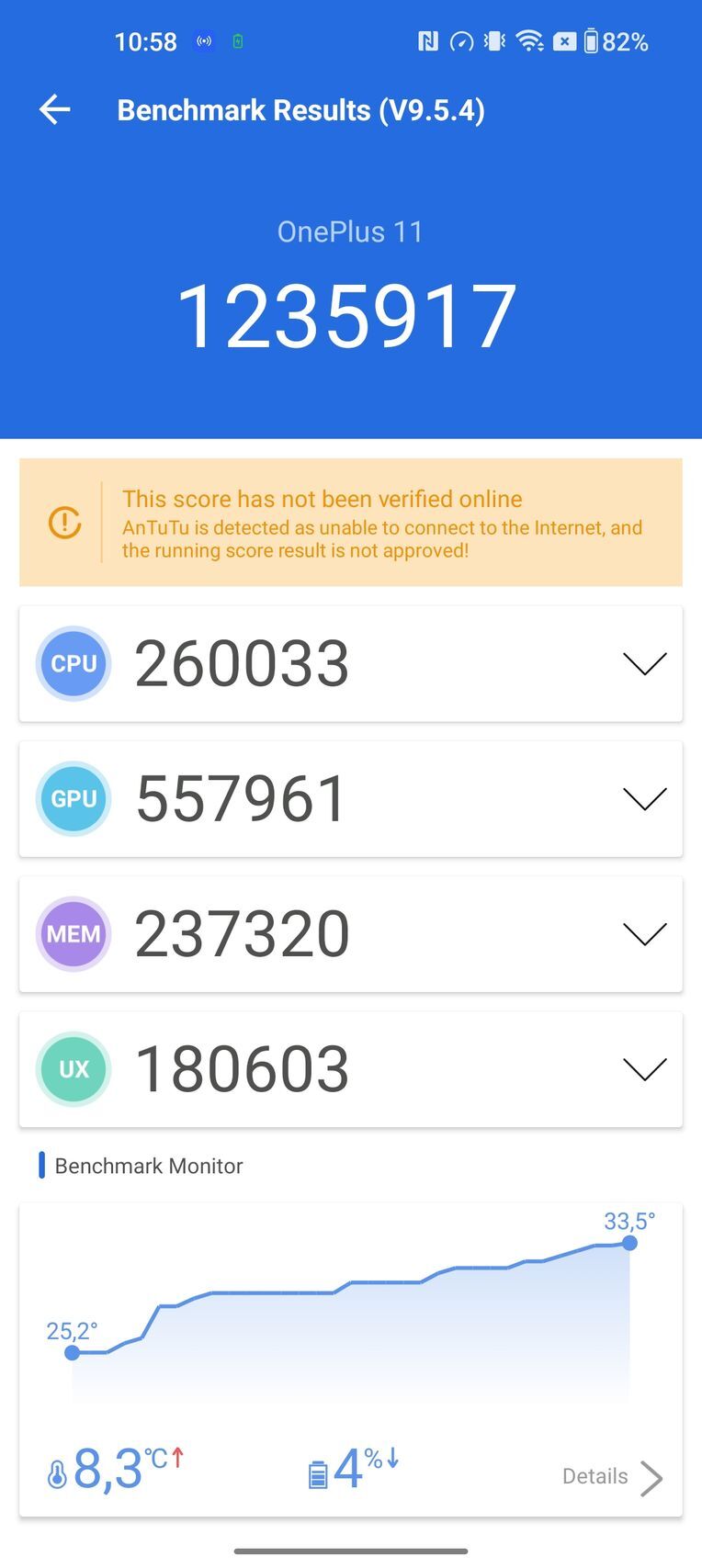Expand the UX score section

coord(644,1069)
